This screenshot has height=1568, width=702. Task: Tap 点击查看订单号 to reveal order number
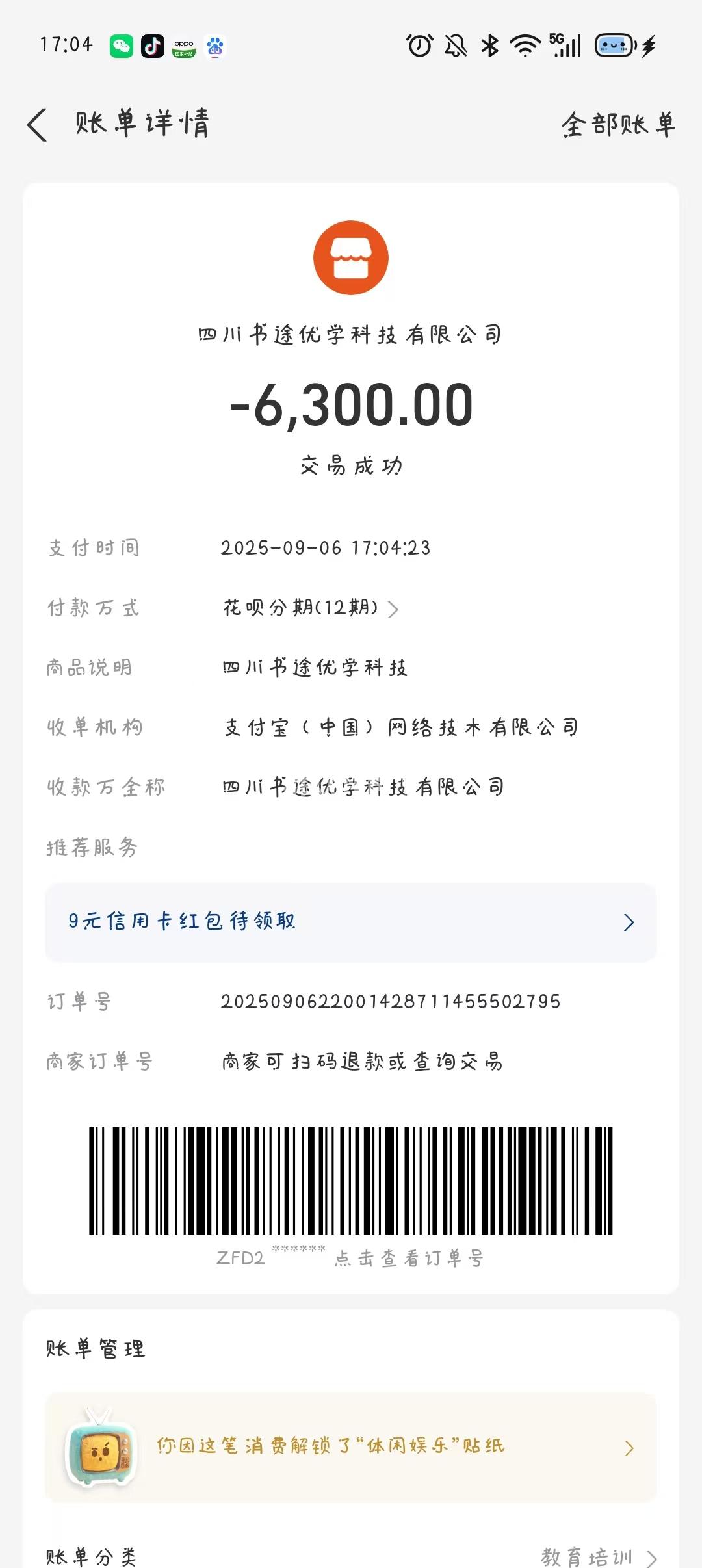409,1259
